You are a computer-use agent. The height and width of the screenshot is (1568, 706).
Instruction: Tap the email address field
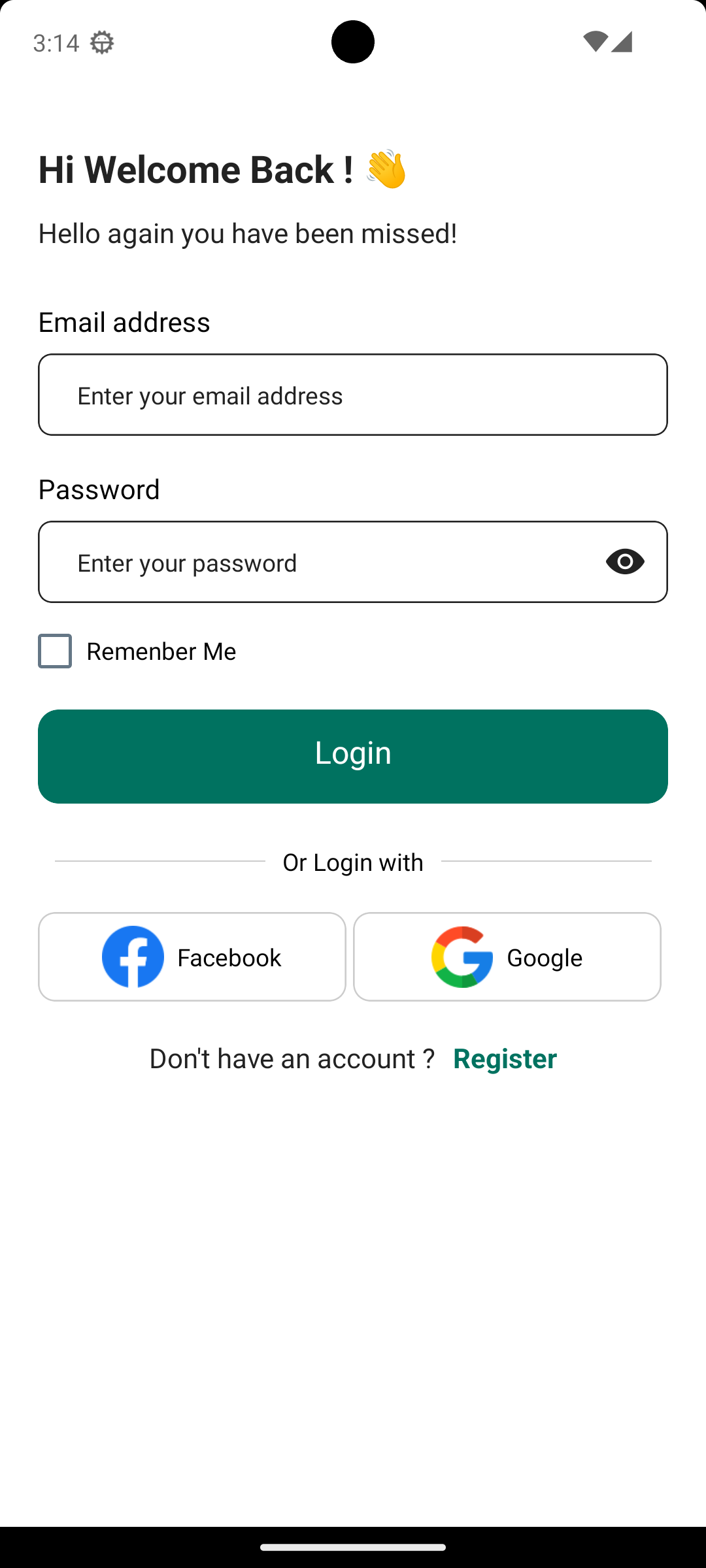(x=353, y=395)
